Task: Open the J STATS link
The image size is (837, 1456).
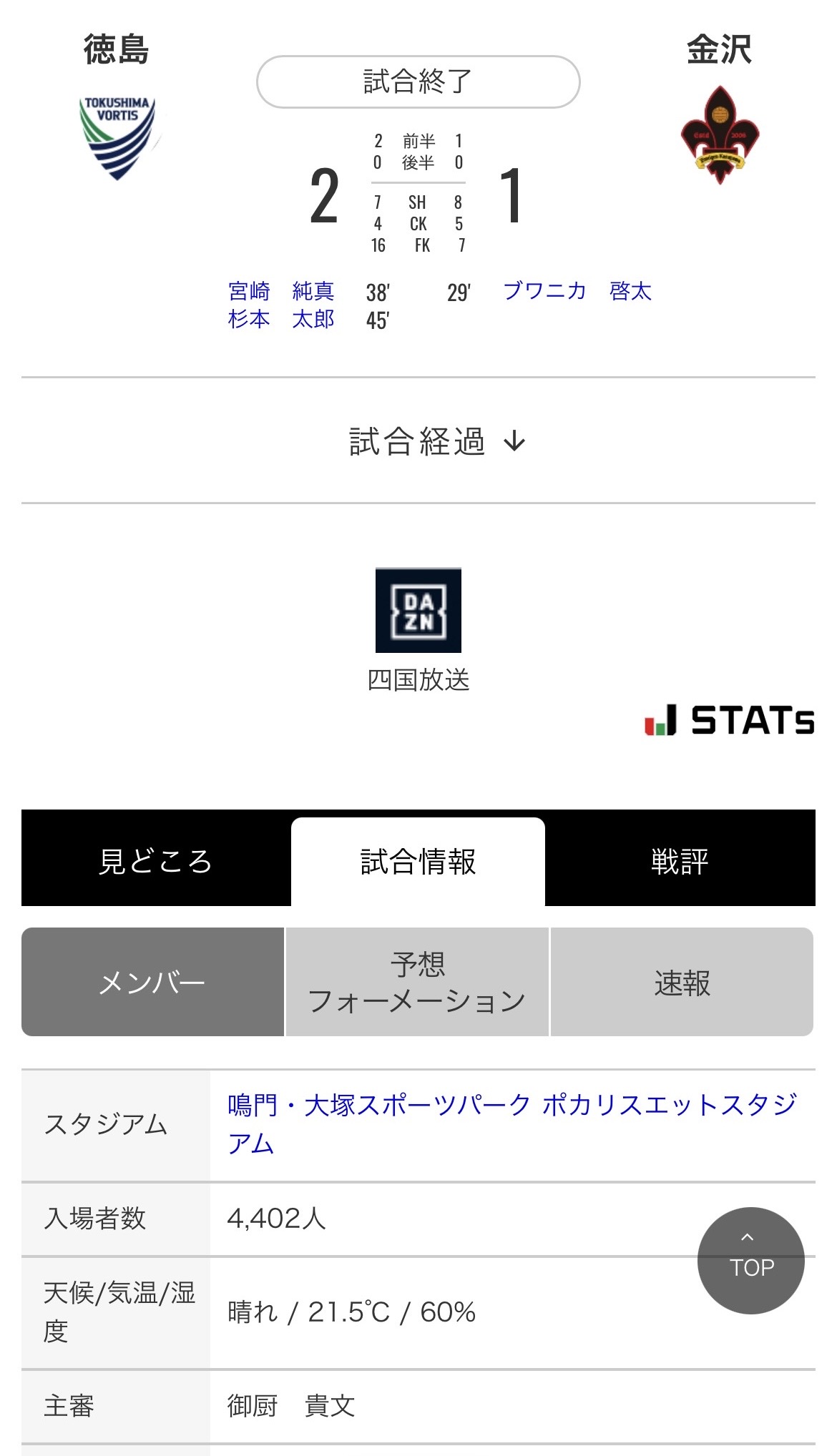Action: pyautogui.click(x=730, y=719)
